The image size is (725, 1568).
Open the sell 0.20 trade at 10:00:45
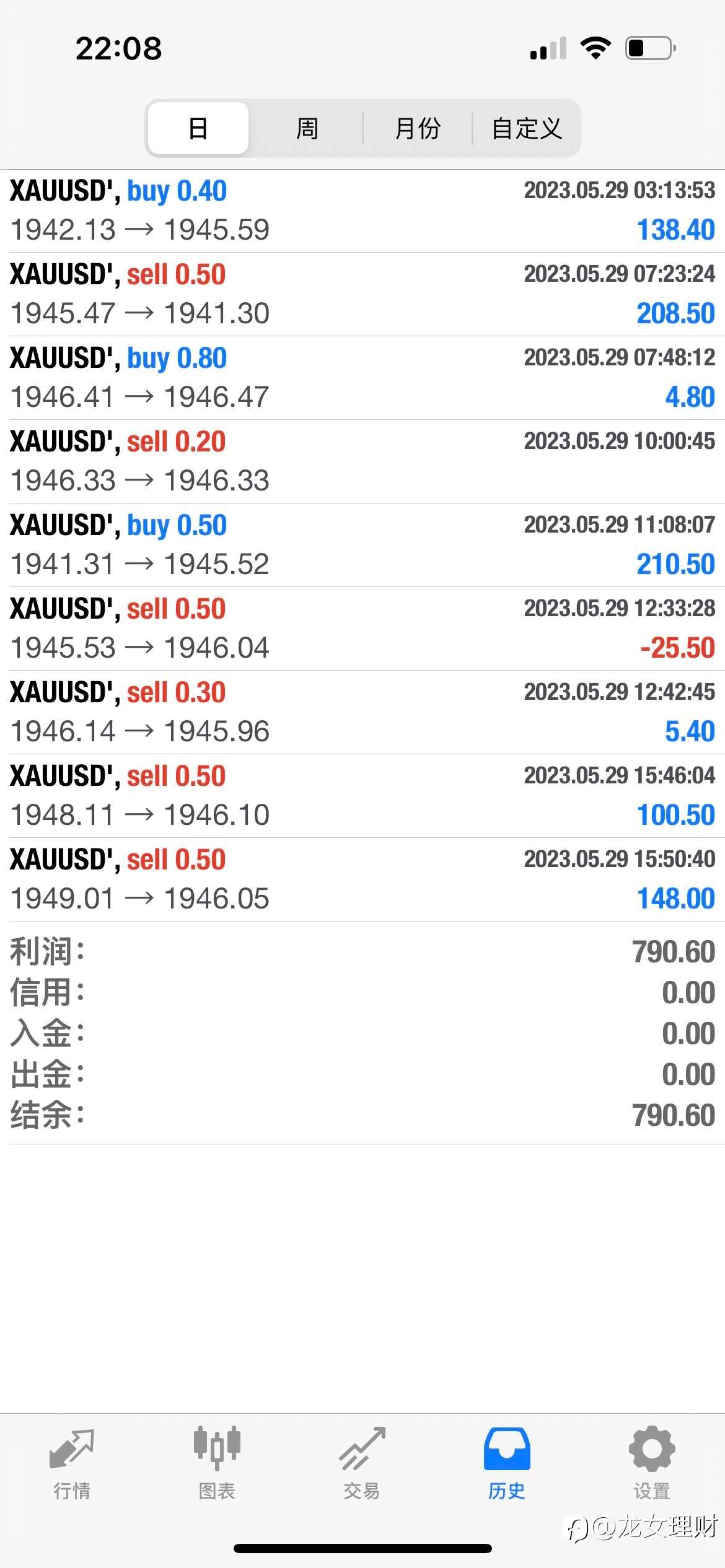coord(362,461)
